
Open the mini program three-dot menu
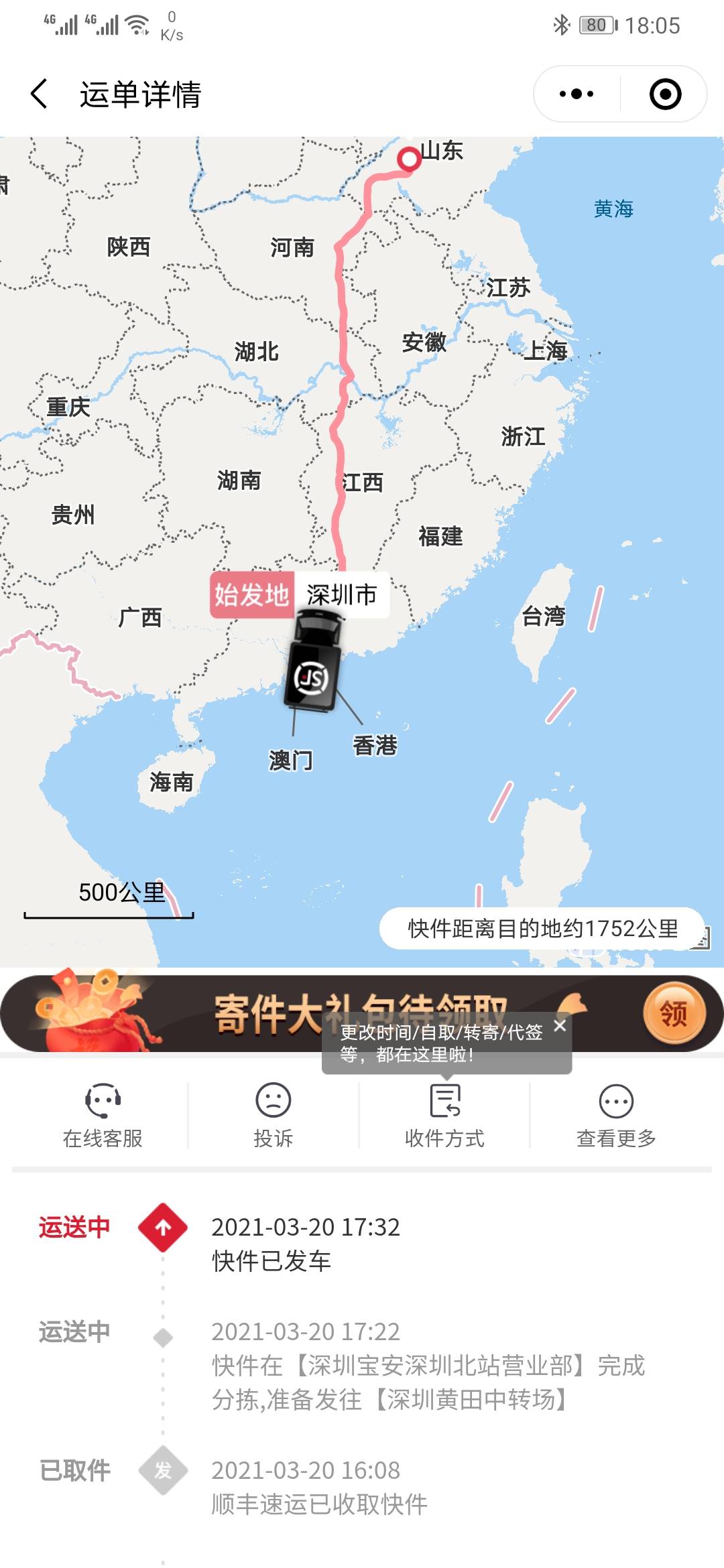pyautogui.click(x=577, y=94)
